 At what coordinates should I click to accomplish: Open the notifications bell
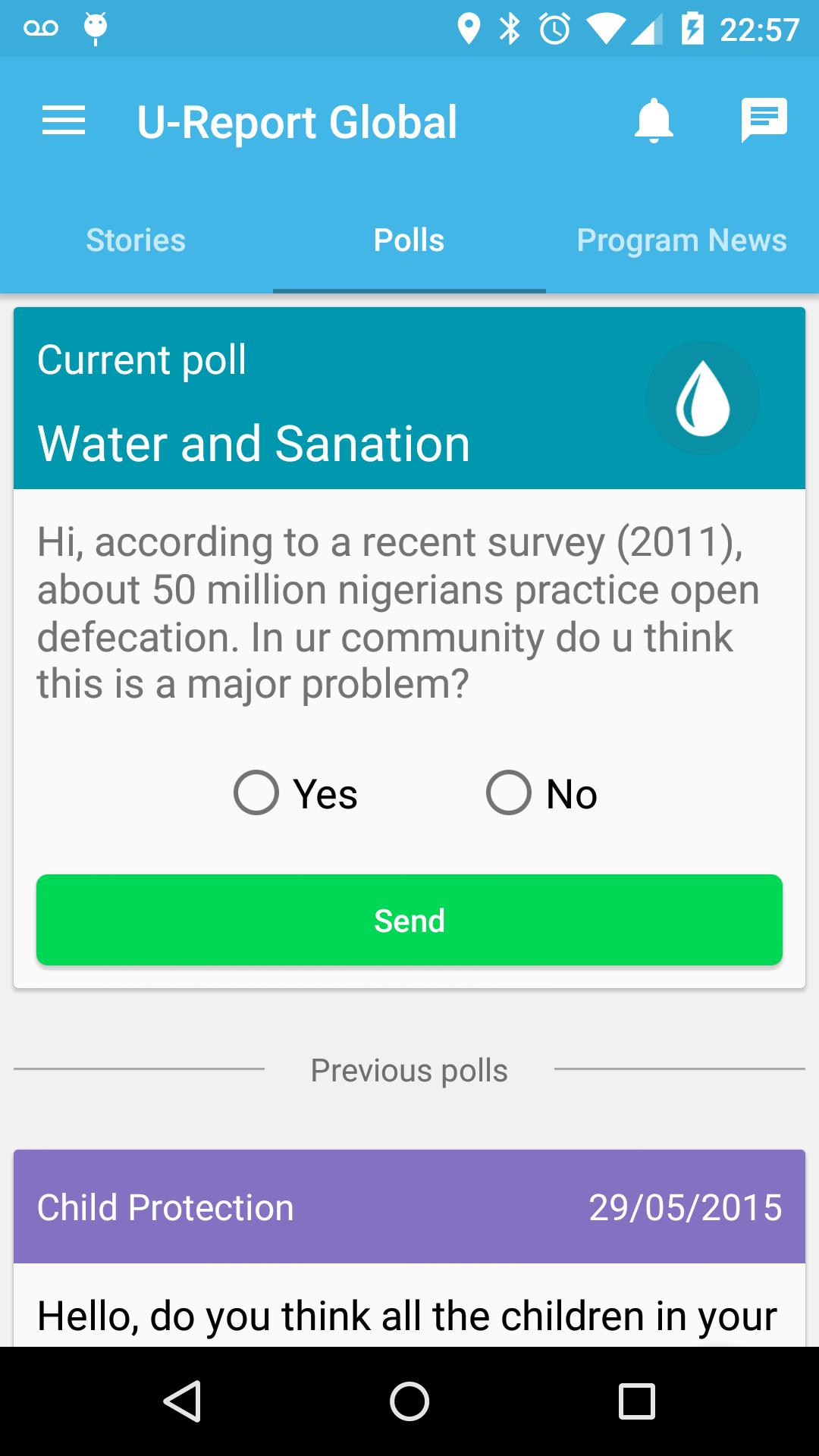(654, 121)
